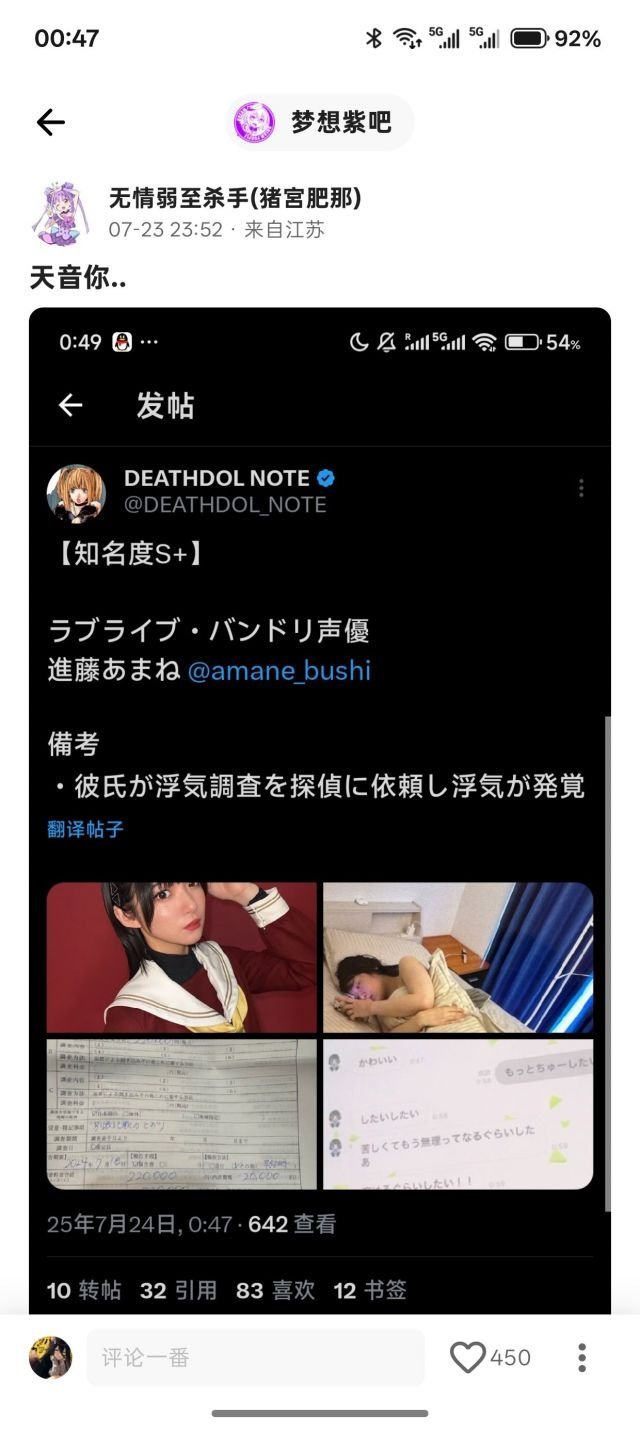Open the post author's avatar
This screenshot has height=1430, width=640.
61,212
